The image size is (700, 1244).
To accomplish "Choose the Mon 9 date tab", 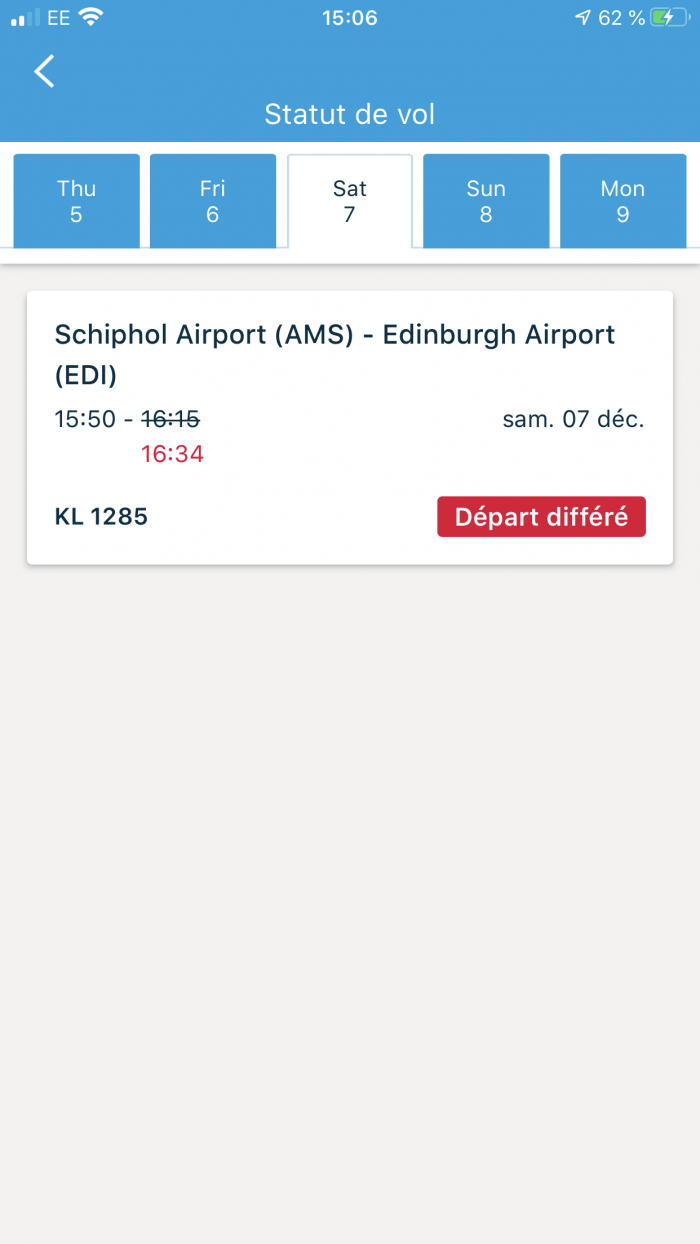I will [622, 201].
